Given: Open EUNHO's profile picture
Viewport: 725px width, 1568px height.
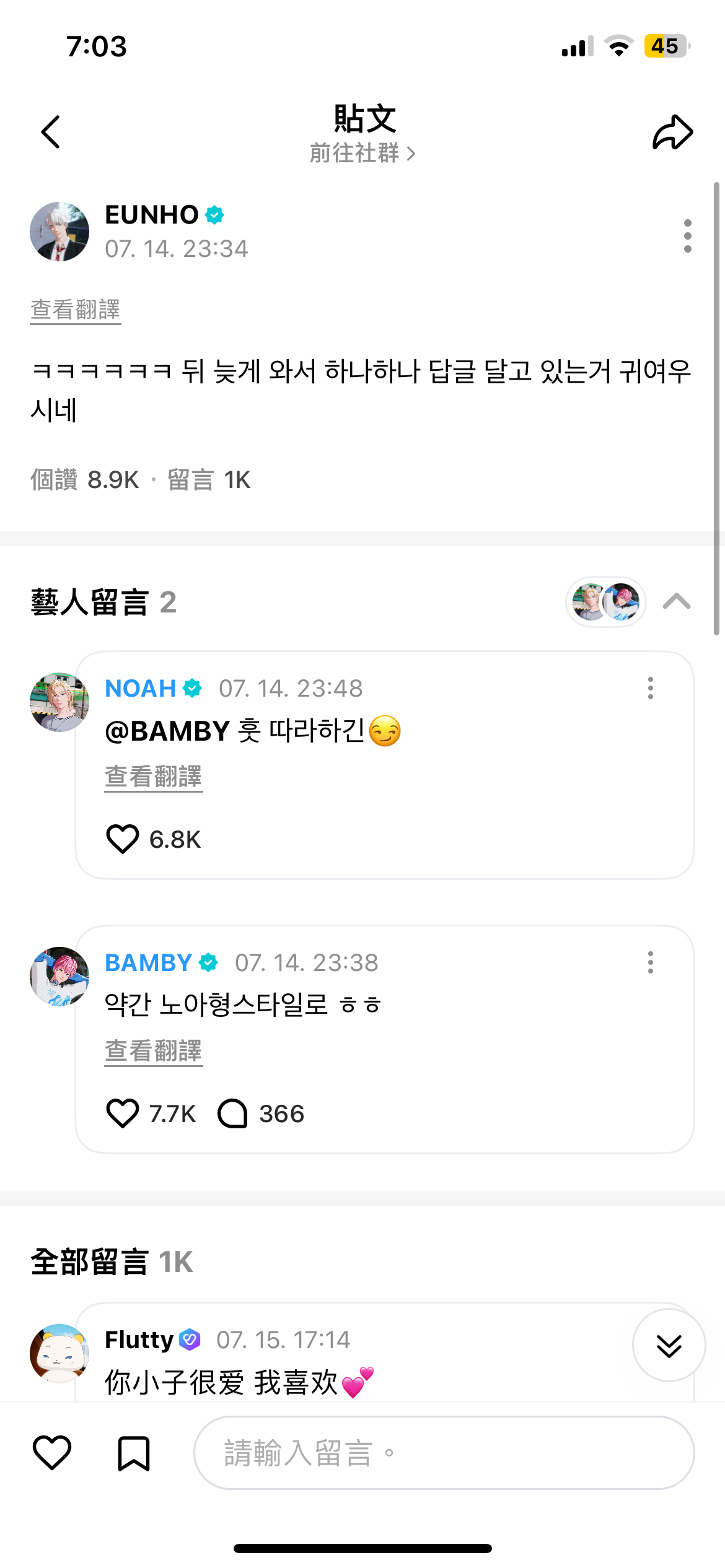Looking at the screenshot, I should coord(59,232).
